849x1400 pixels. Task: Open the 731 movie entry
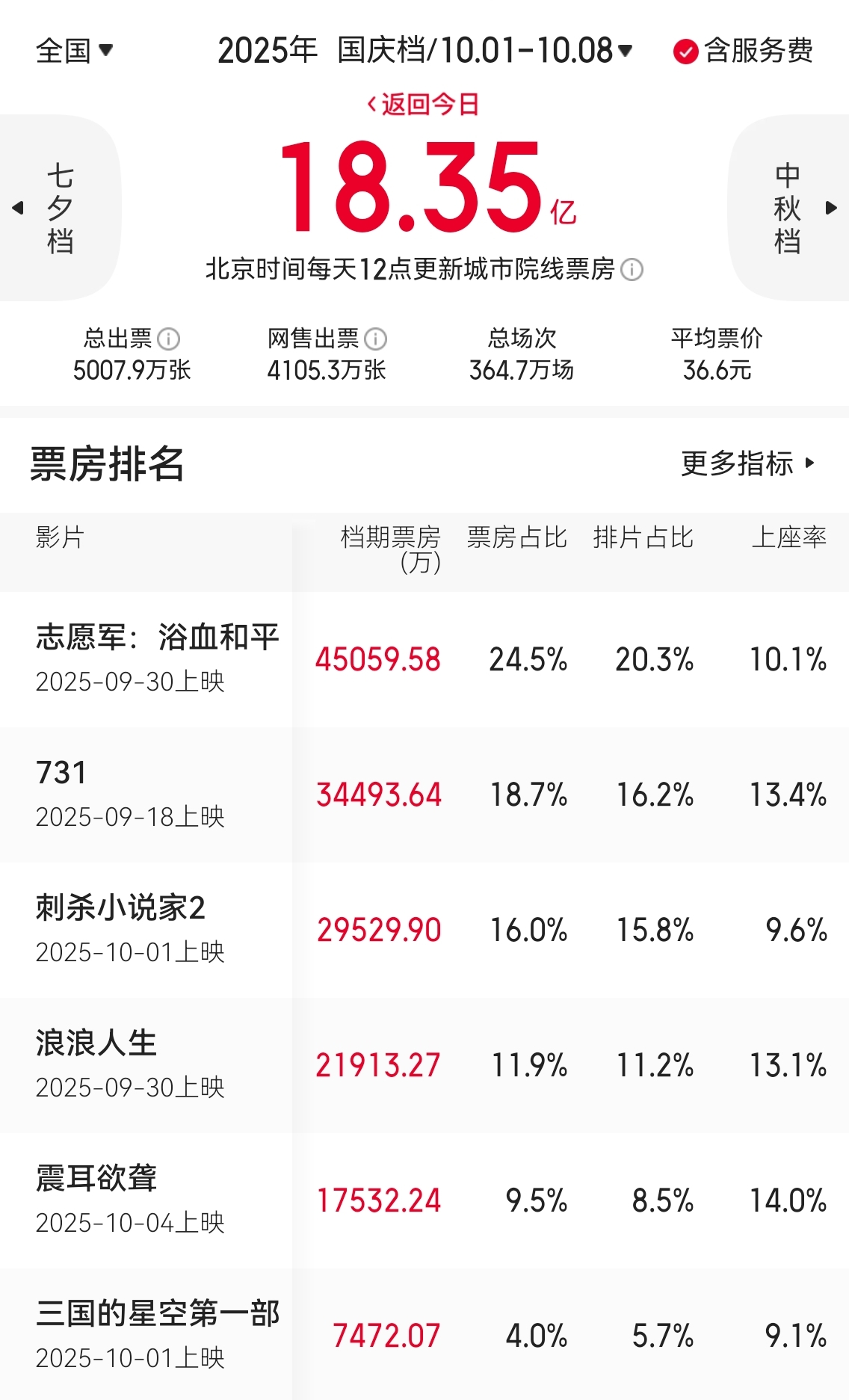pyautogui.click(x=157, y=794)
